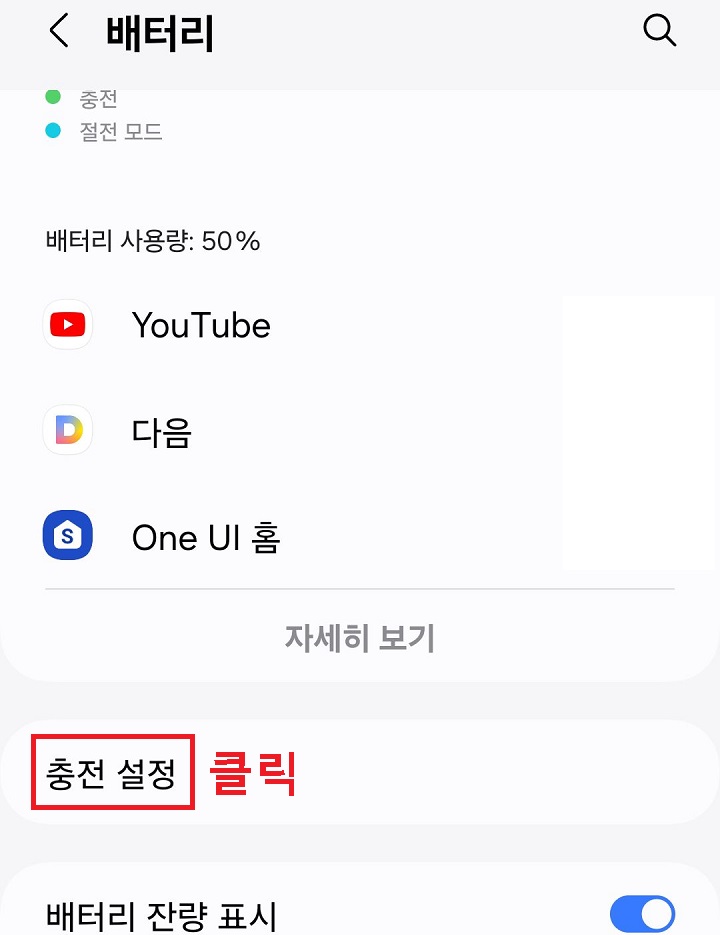720x935 pixels.
Task: Tap the YouTube red play logo
Action: pyautogui.click(x=66, y=324)
